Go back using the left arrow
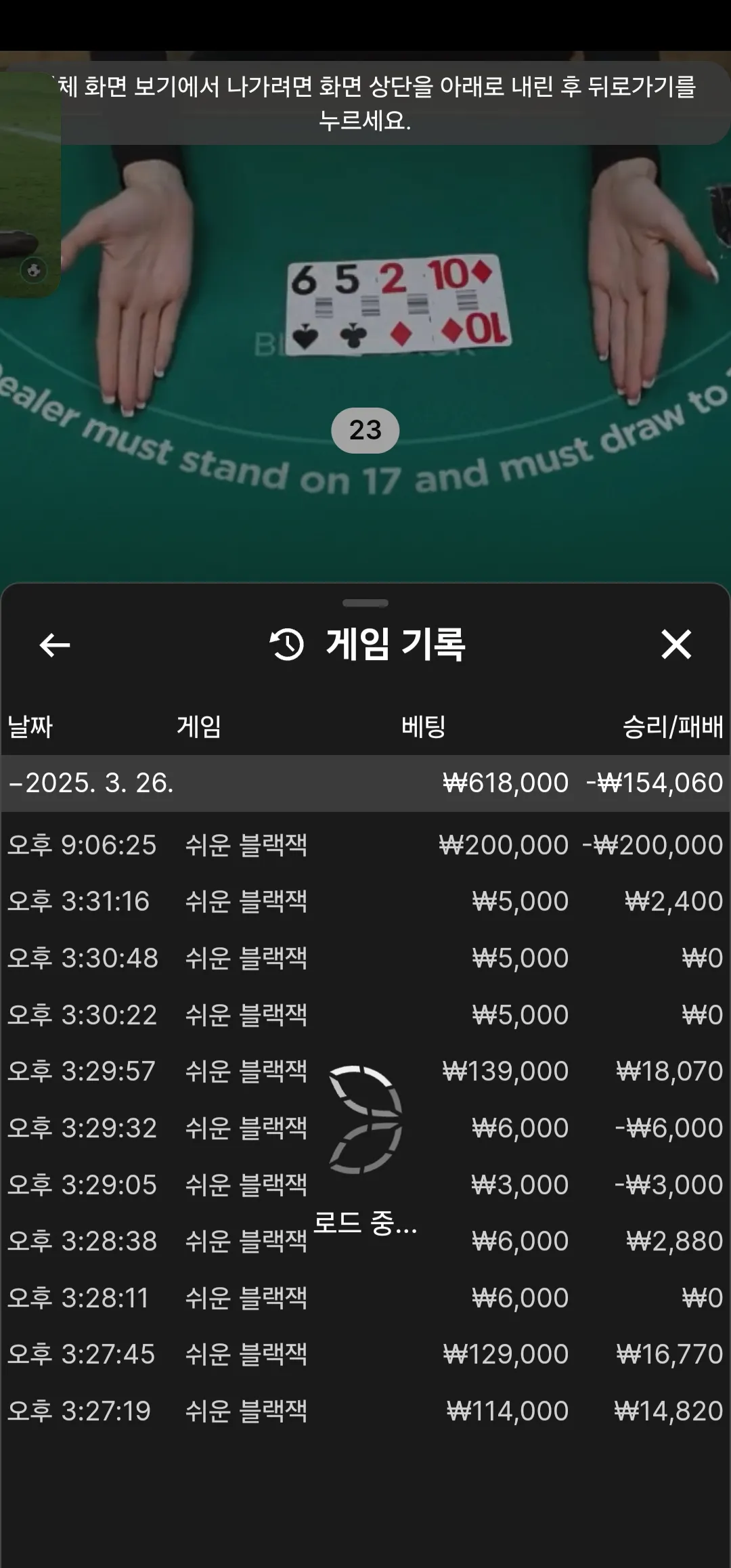Image resolution: width=731 pixels, height=1568 pixels. pos(55,645)
